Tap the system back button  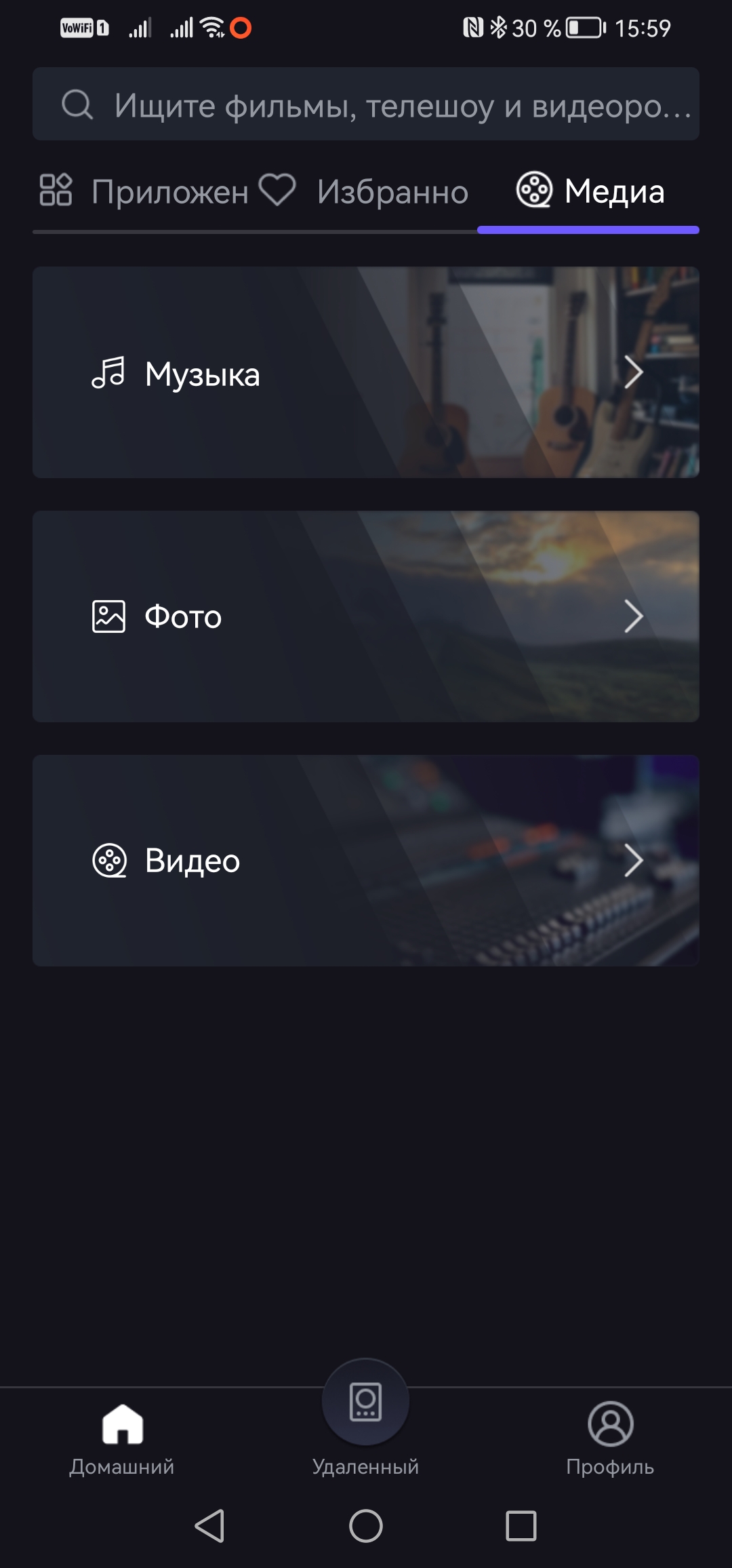[x=209, y=1526]
